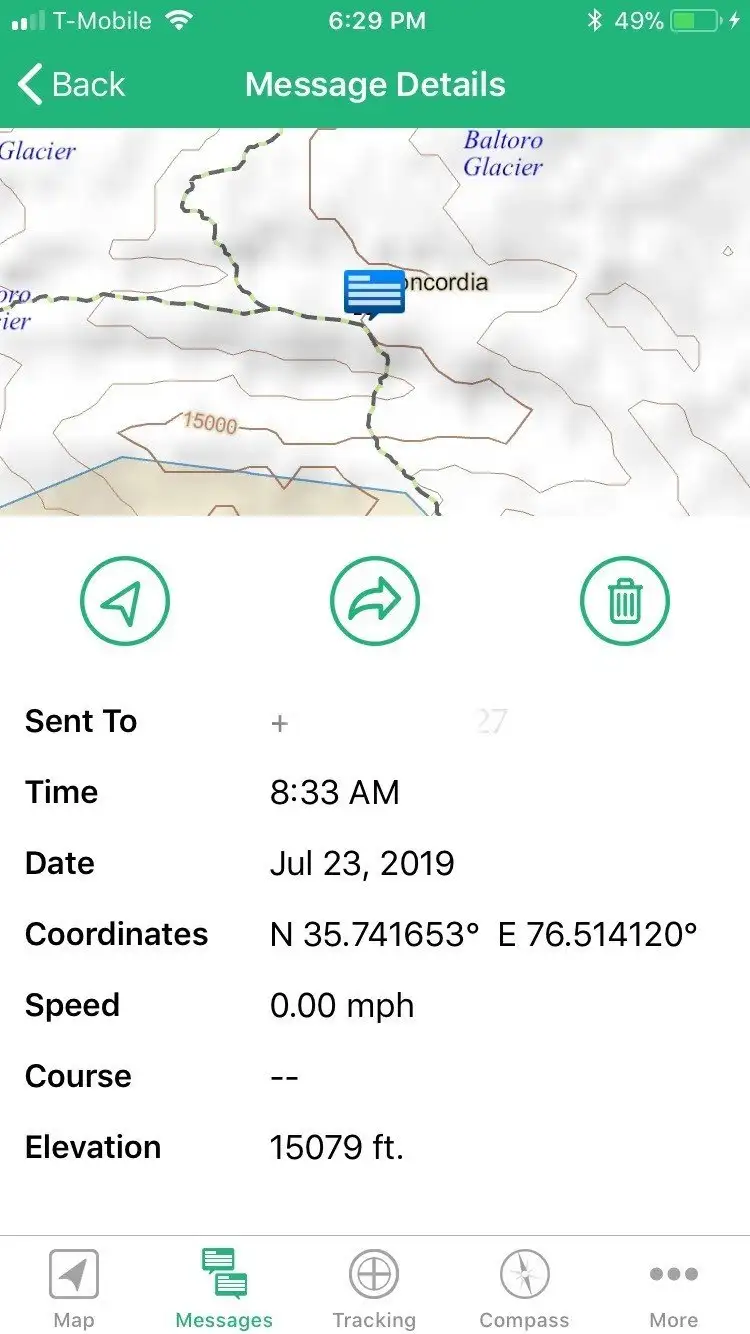Screen dimensions: 750x1334
Task: Open the Compass tab
Action: pos(524,1287)
